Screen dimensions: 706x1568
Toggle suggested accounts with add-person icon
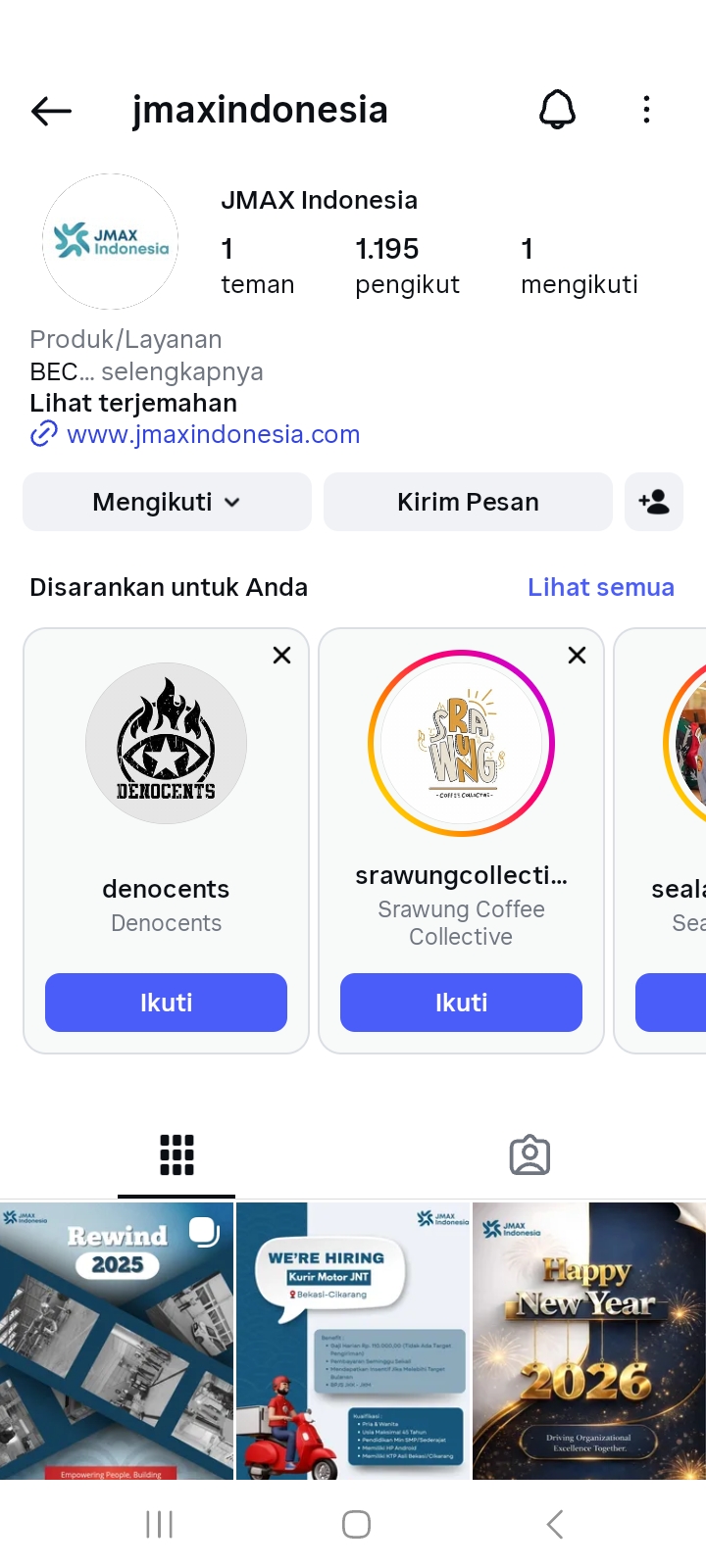(654, 502)
